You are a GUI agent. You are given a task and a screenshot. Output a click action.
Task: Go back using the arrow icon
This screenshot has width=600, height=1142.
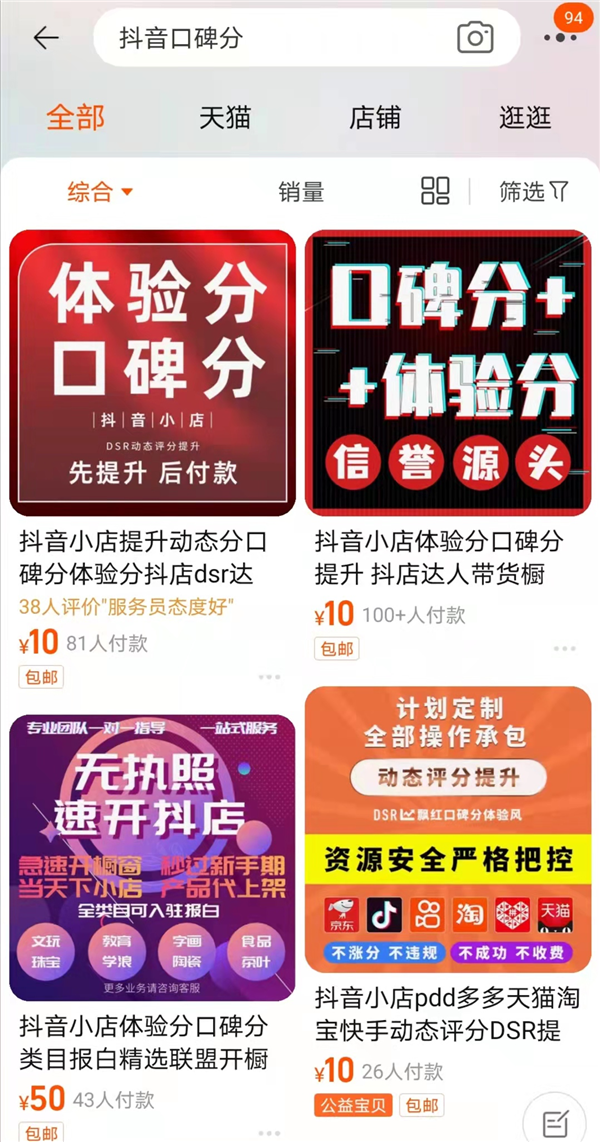pyautogui.click(x=46, y=38)
